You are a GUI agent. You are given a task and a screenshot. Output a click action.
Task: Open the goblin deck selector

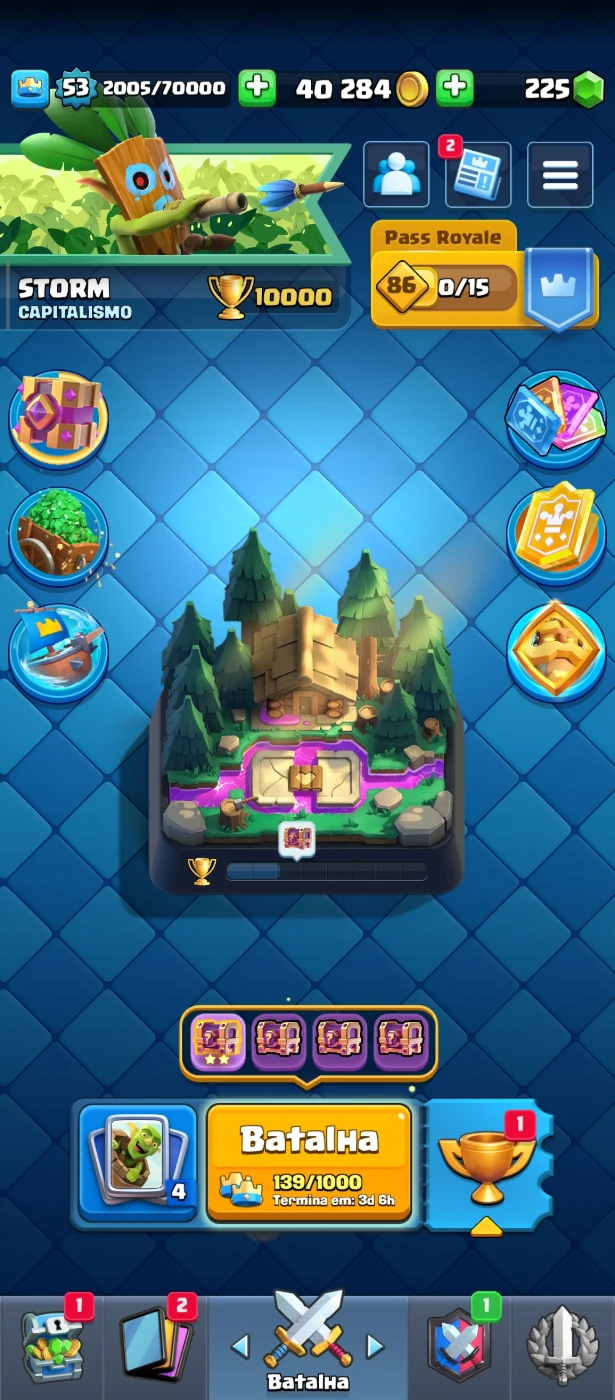137,1160
